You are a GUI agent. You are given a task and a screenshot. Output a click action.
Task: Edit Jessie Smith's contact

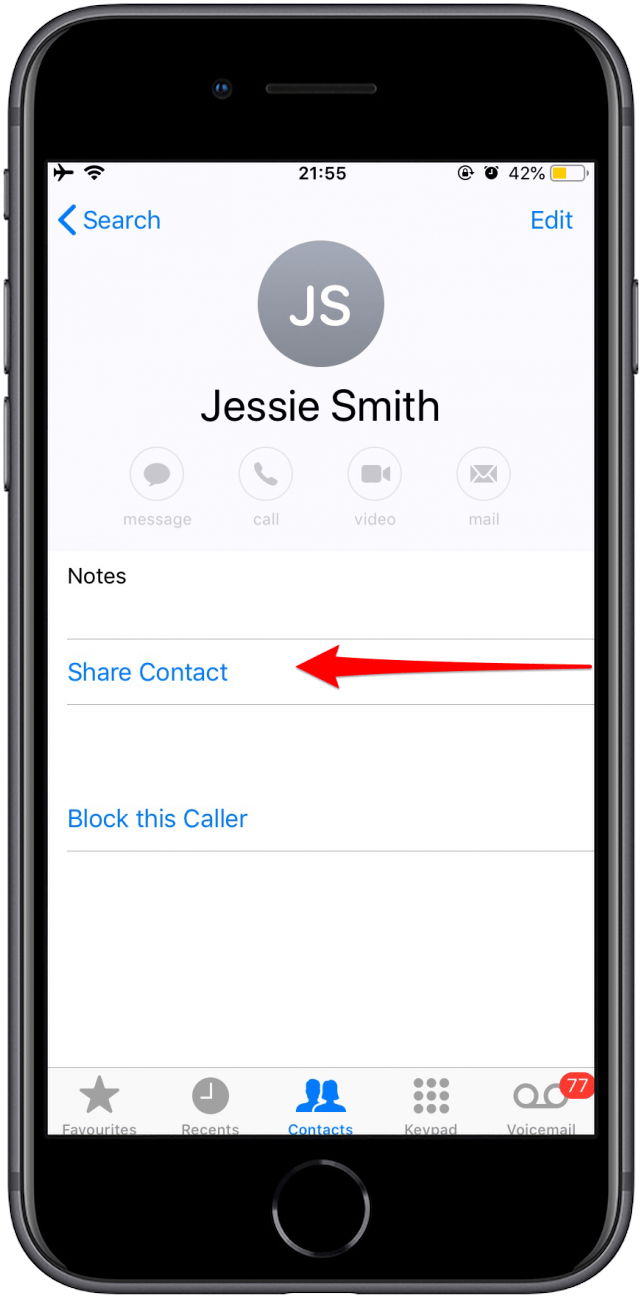[x=551, y=221]
